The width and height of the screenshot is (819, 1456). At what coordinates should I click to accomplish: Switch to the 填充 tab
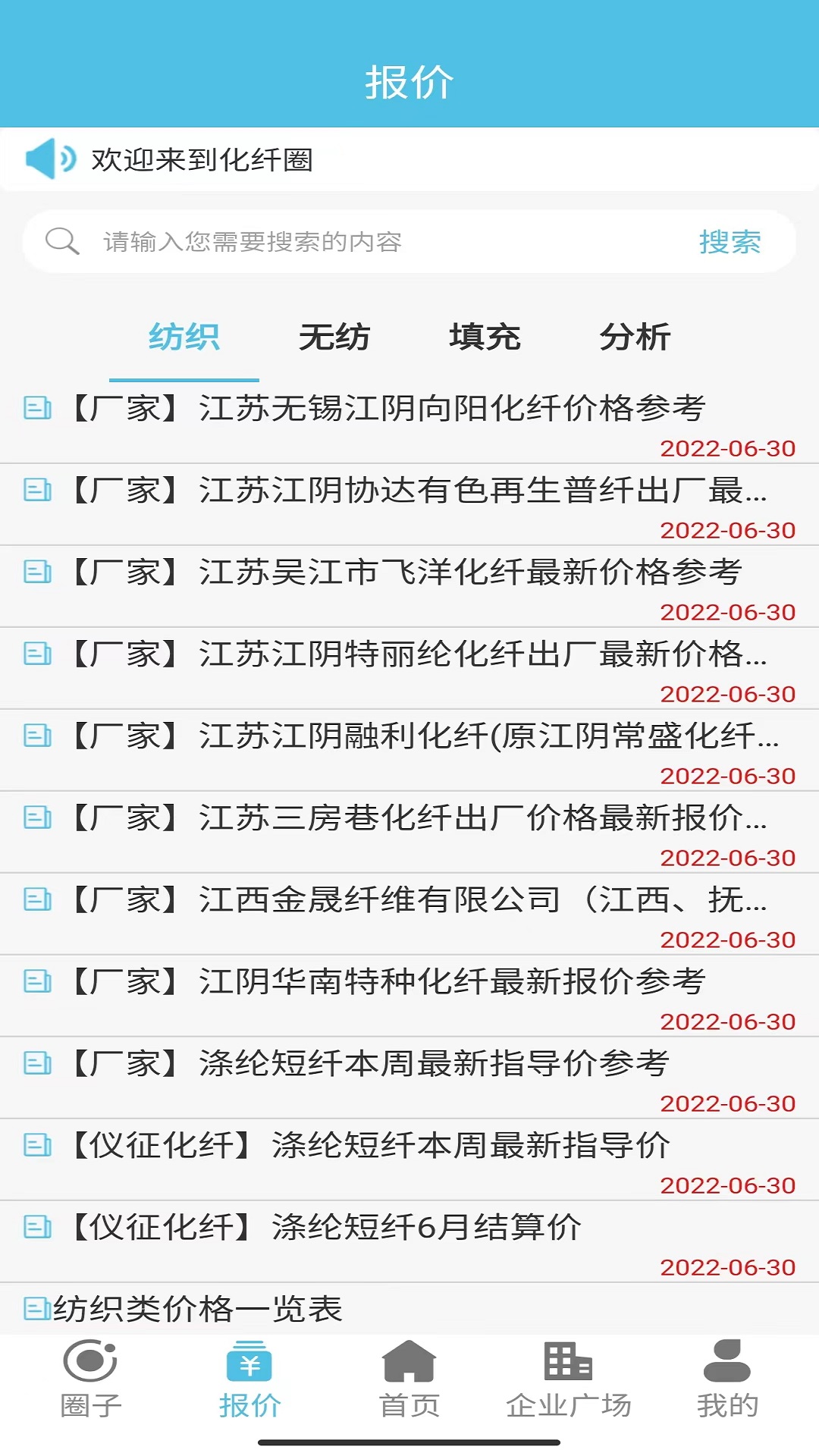tap(485, 337)
